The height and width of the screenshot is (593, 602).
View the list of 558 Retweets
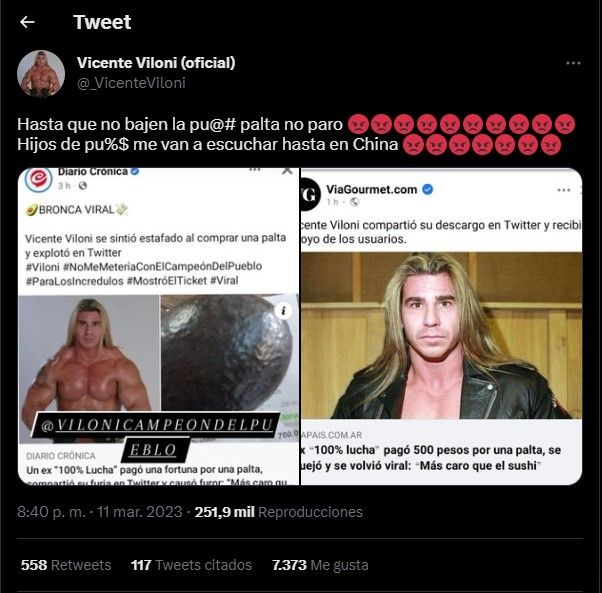[x=66, y=565]
